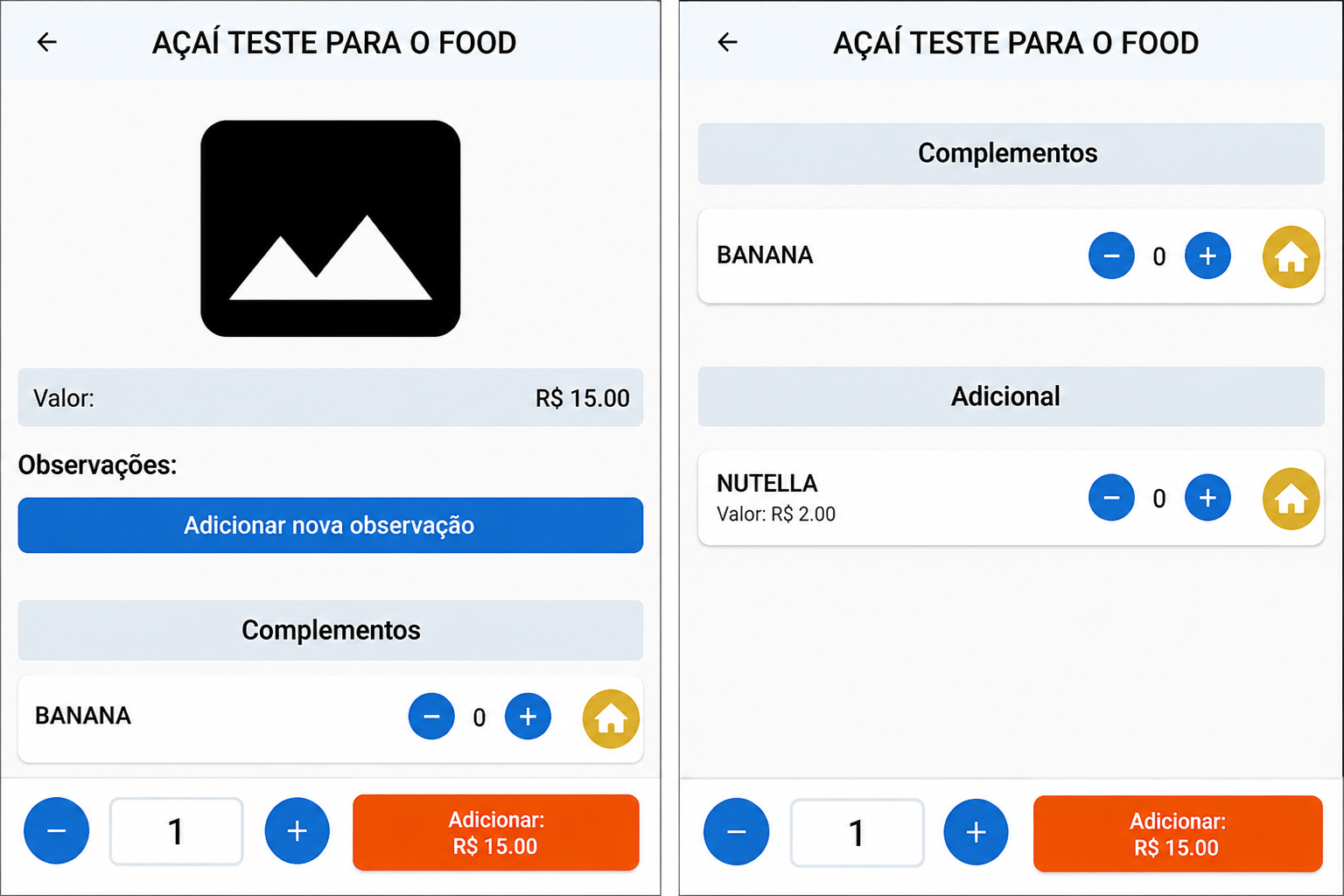Tap Adicionar R$ 15.00 below the BANANA-only list

coord(496,832)
